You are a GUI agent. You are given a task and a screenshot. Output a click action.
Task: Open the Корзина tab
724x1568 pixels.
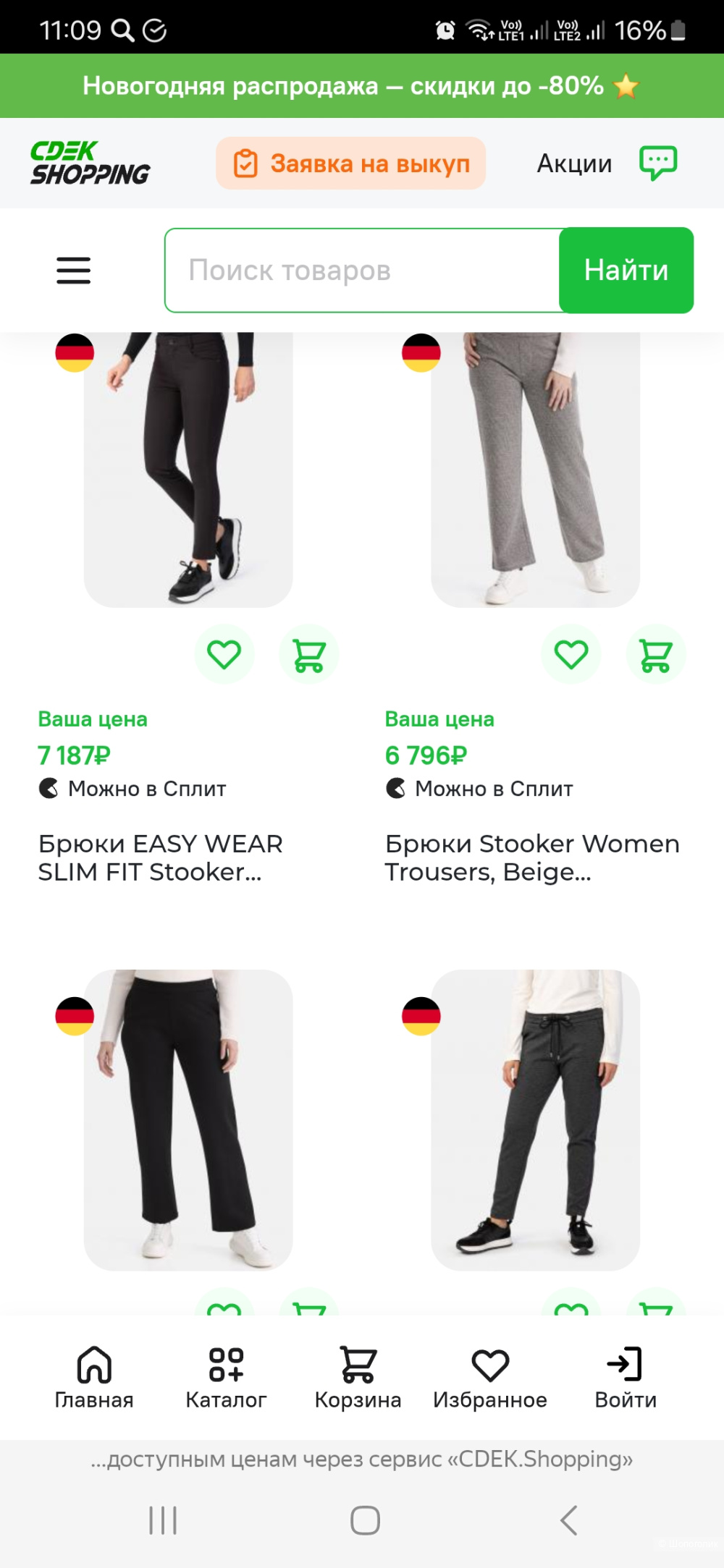coord(358,1378)
